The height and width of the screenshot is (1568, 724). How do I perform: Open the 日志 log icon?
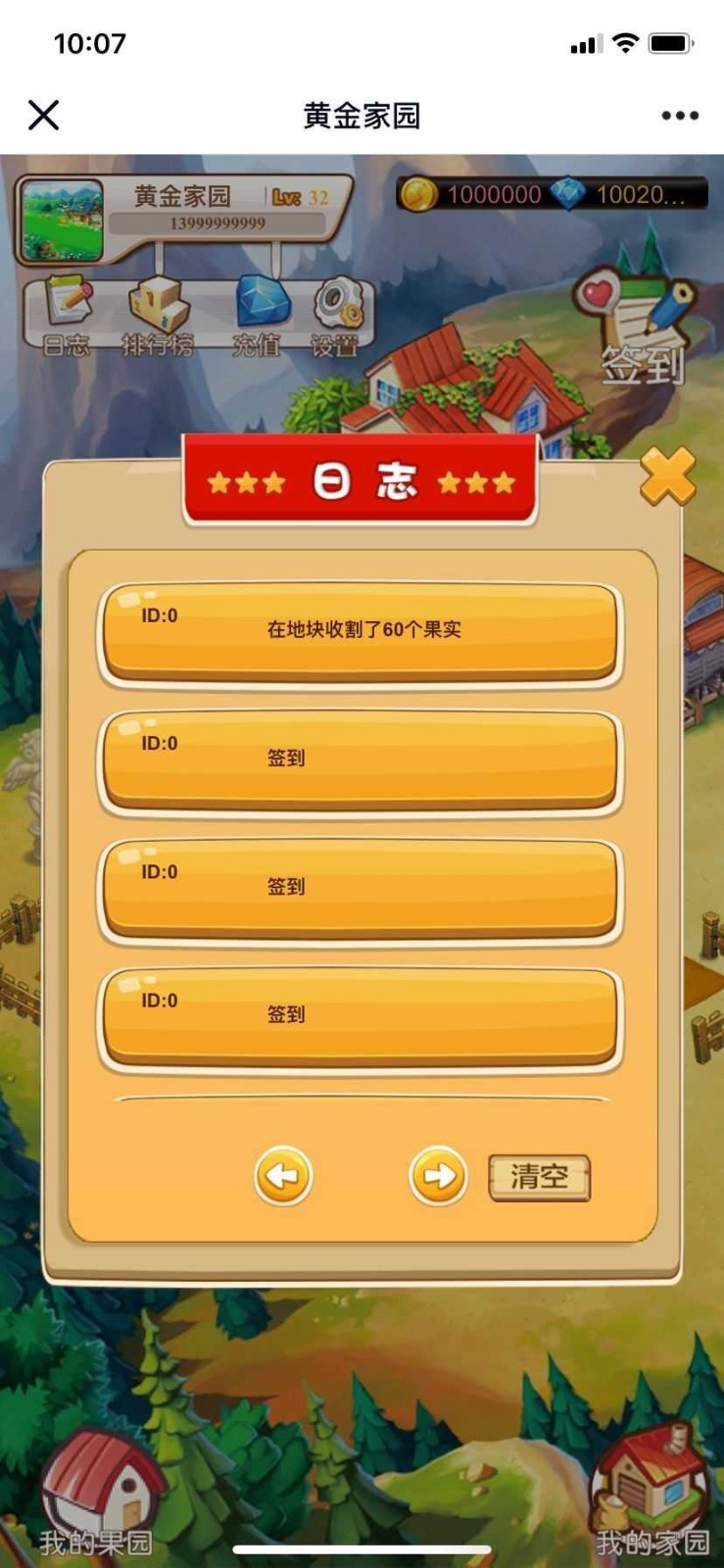pyautogui.click(x=67, y=316)
